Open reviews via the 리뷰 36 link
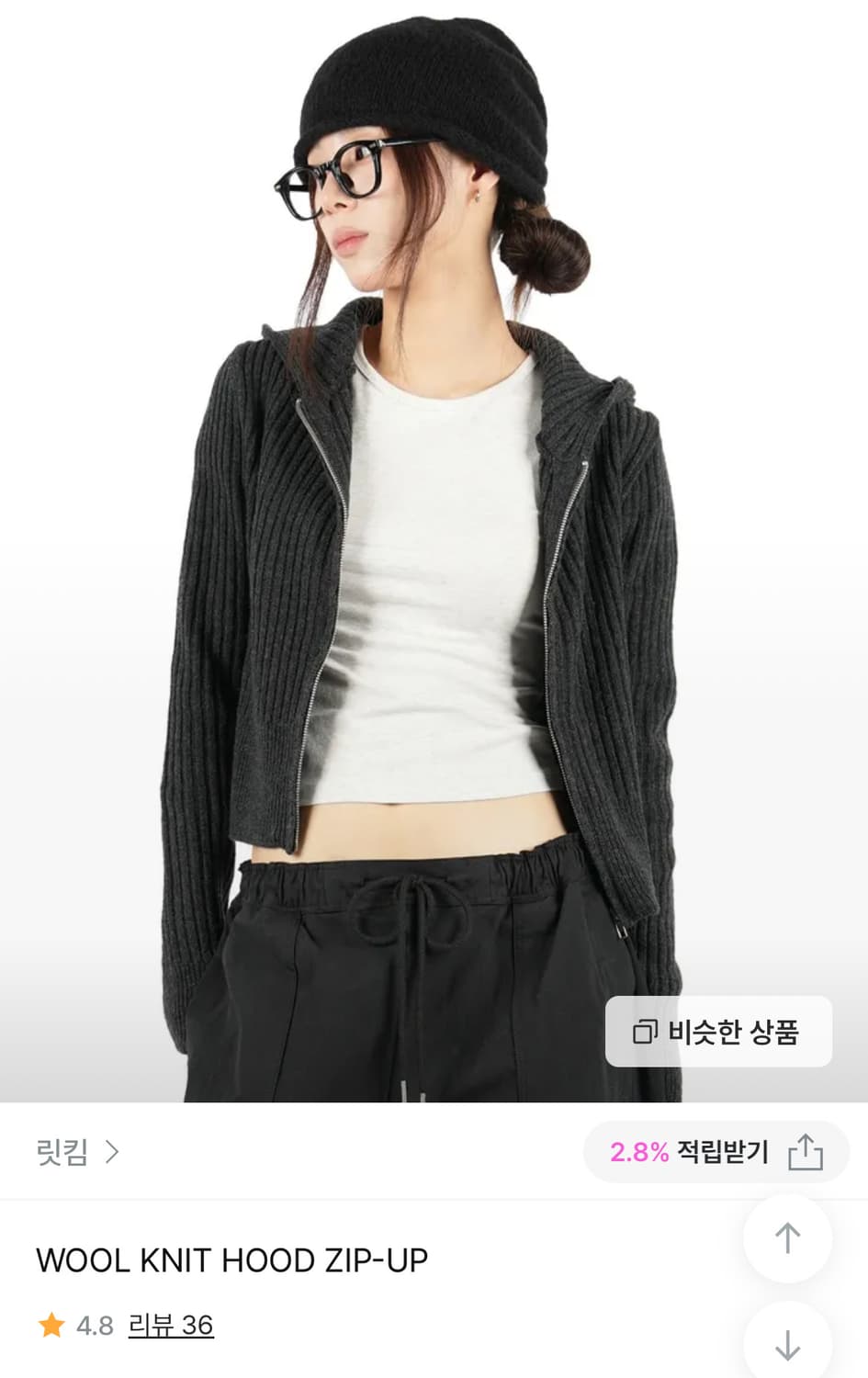 pyautogui.click(x=169, y=1324)
